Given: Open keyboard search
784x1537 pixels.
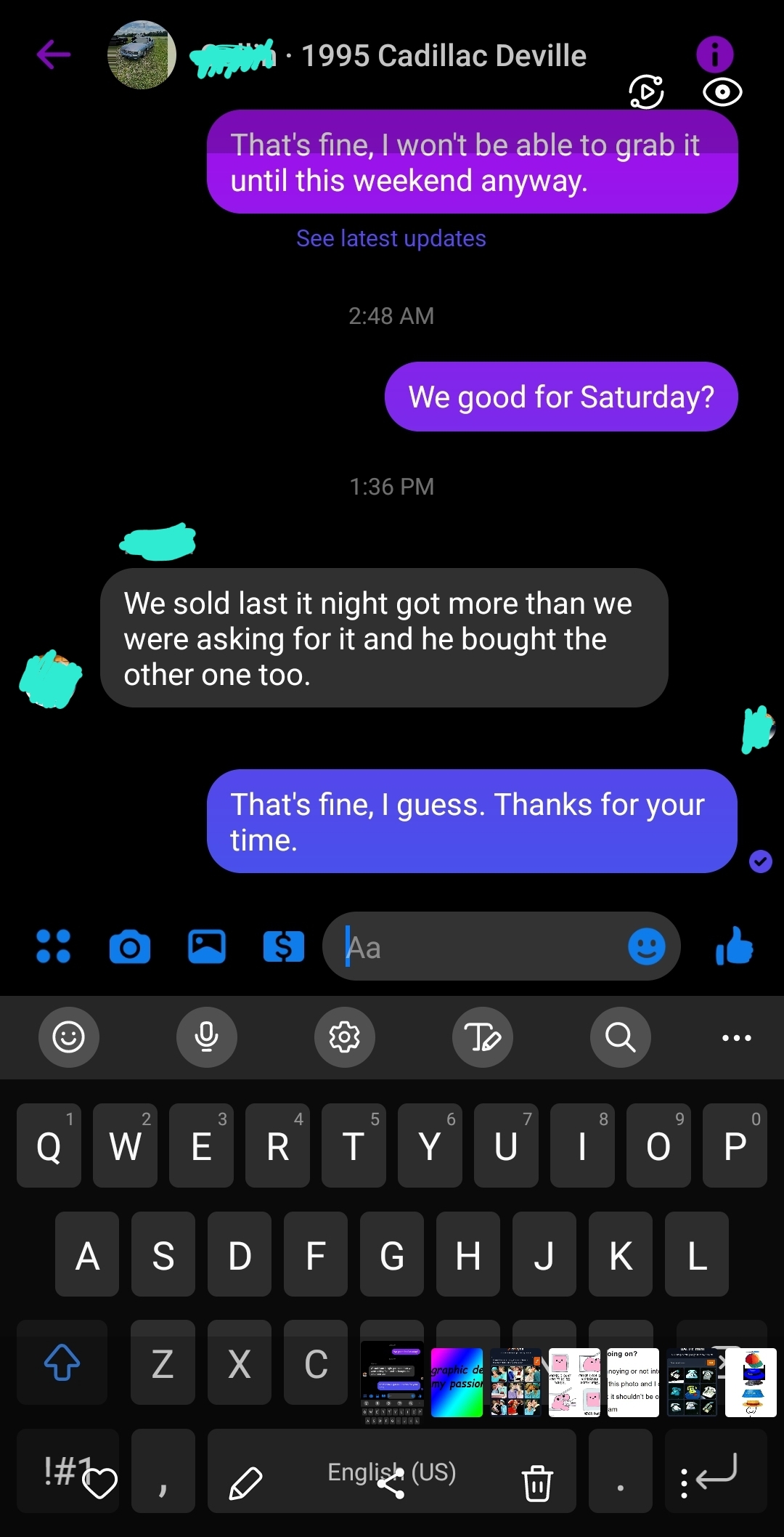Looking at the screenshot, I should coord(621,1037).
